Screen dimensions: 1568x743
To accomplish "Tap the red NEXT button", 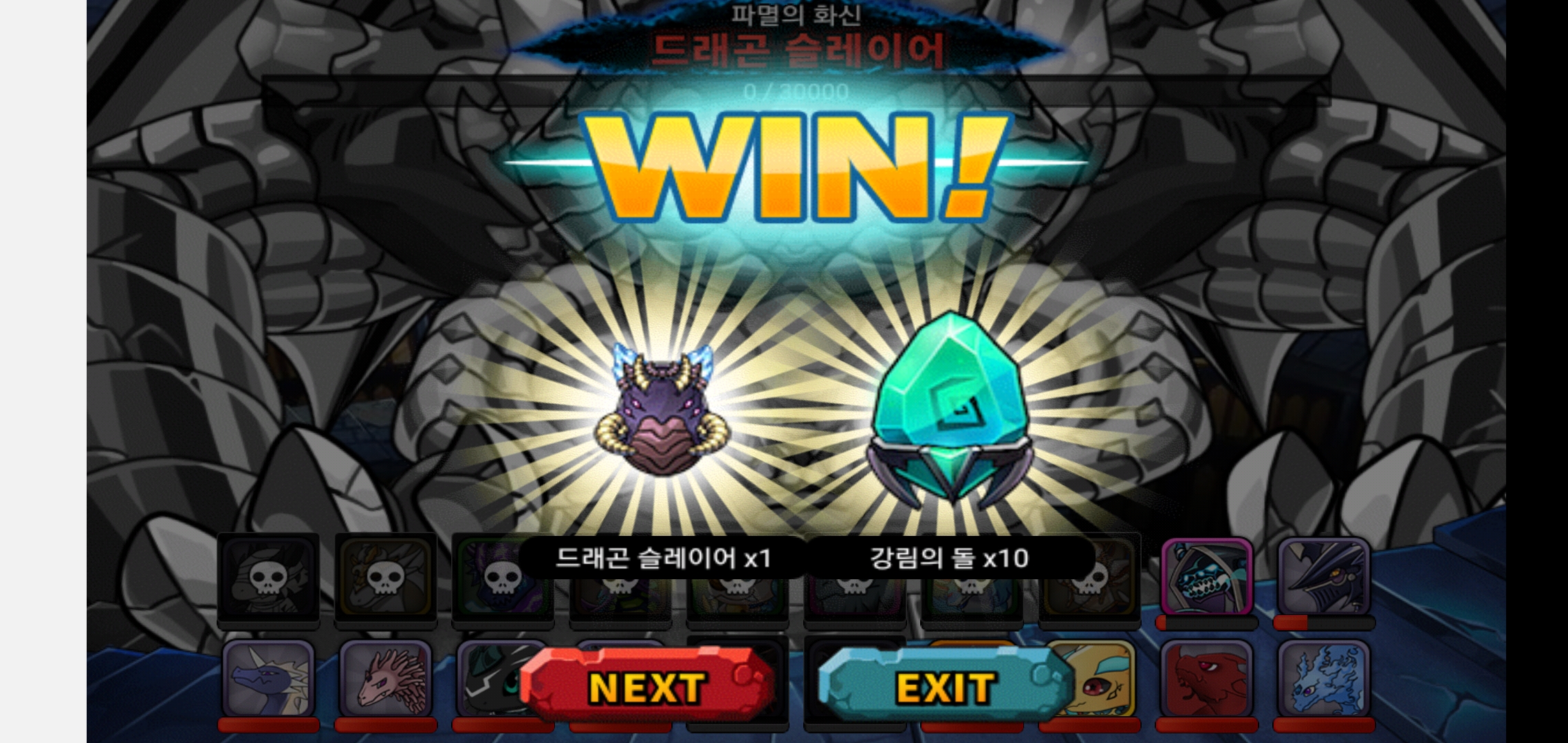I will click(646, 686).
